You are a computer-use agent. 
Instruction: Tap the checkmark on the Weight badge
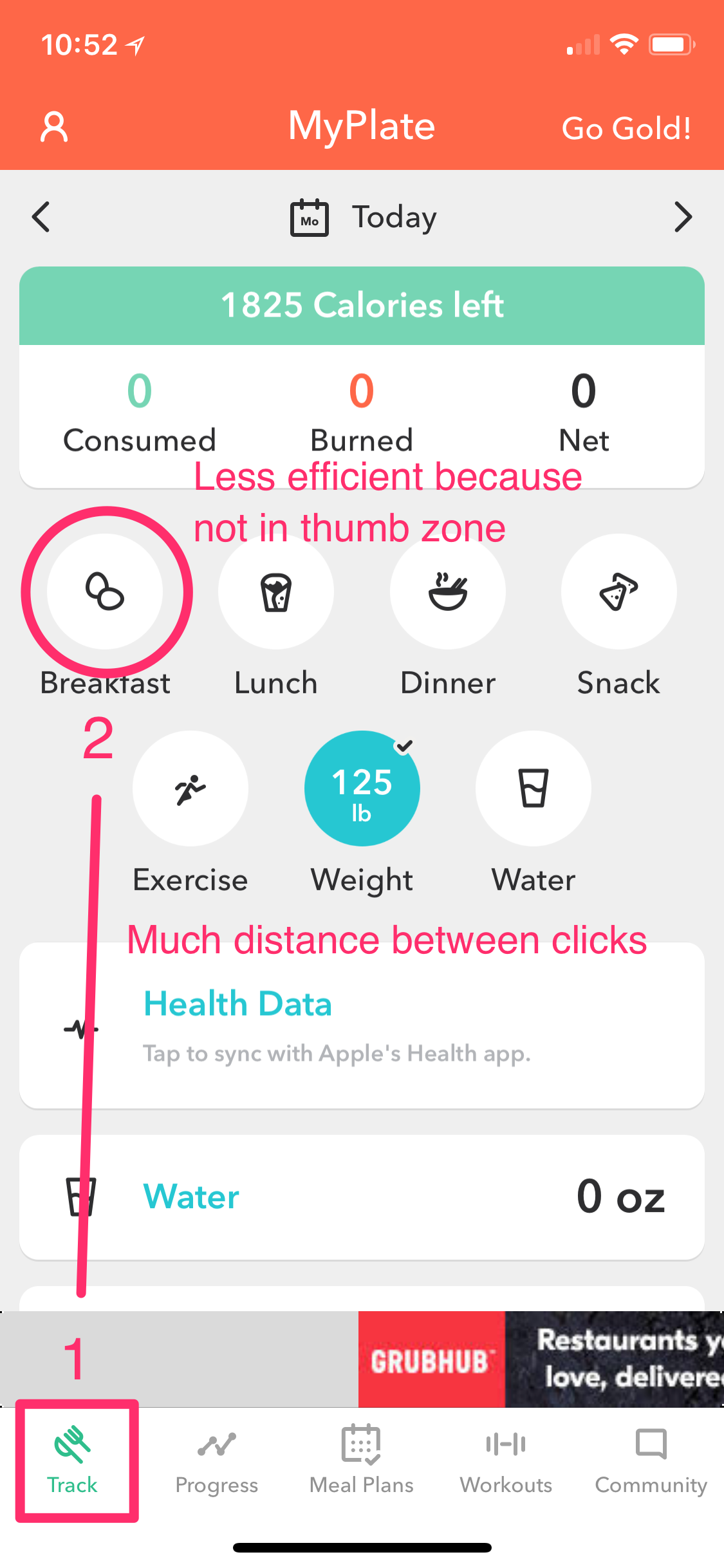click(405, 745)
